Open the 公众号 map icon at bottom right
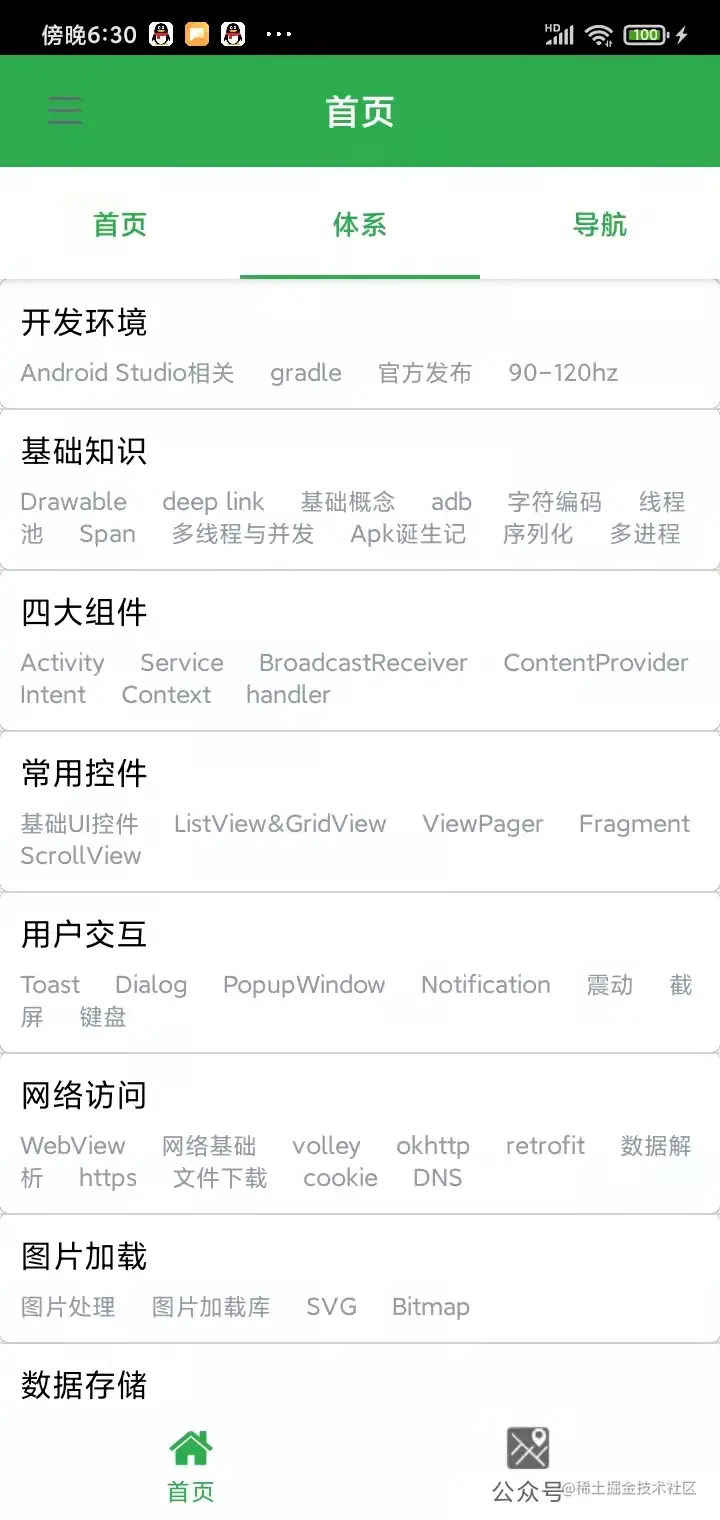Viewport: 720px width, 1520px height. 527,1448
